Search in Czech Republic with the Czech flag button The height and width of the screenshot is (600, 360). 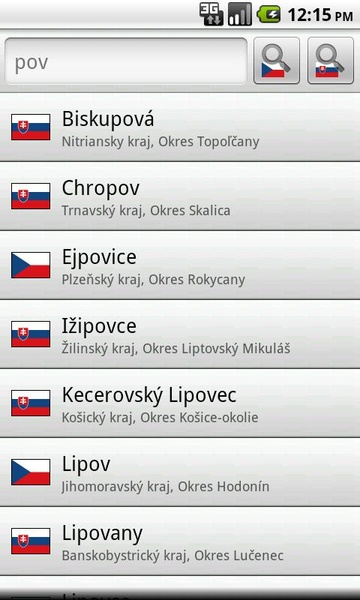coord(276,60)
